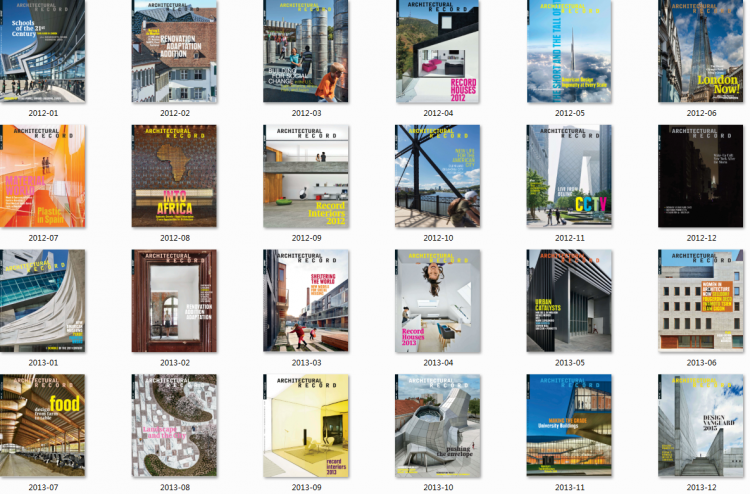
Task: Open the food 2013-07 issue
Action: pos(43,425)
